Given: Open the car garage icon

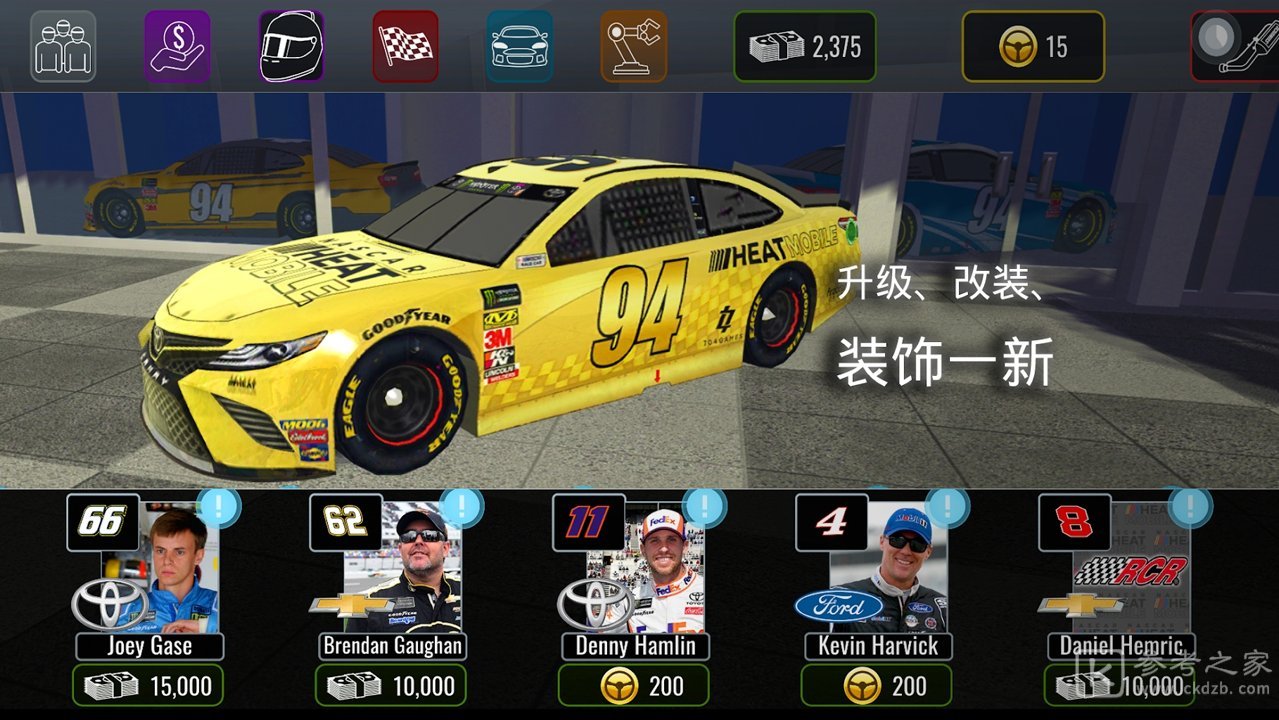Looking at the screenshot, I should point(519,46).
